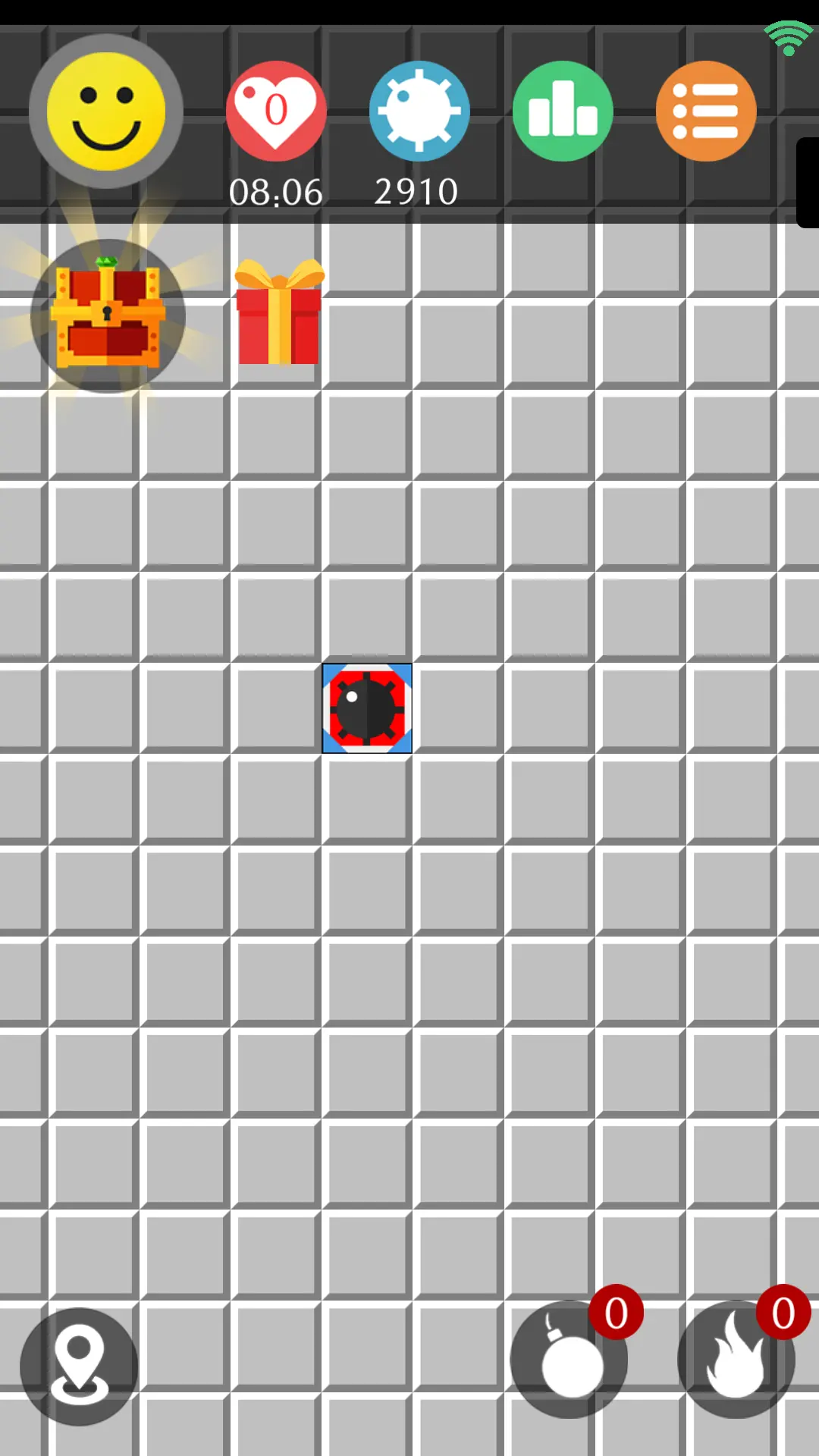Use the fire power-up

[x=736, y=1360]
